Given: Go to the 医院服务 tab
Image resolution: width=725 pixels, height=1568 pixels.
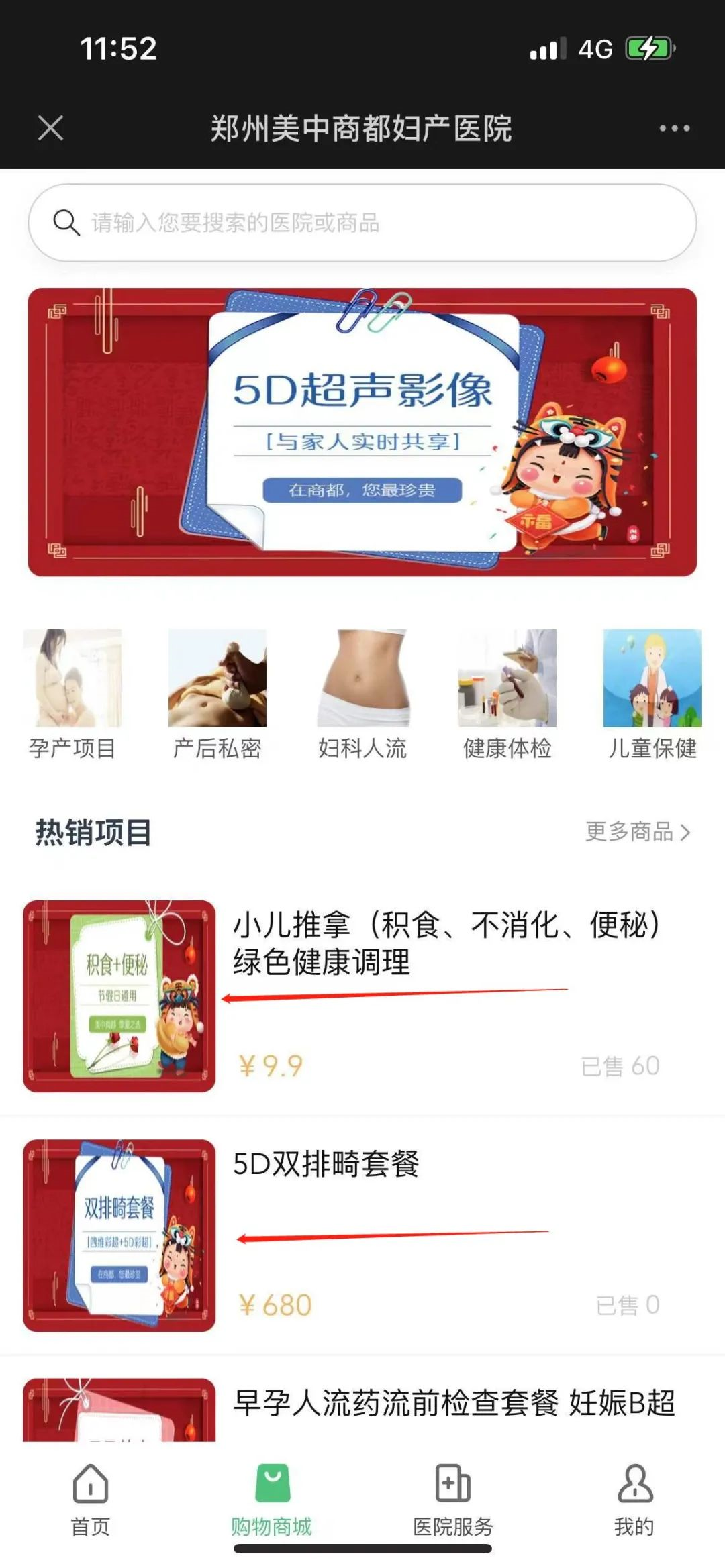Looking at the screenshot, I should (453, 1500).
